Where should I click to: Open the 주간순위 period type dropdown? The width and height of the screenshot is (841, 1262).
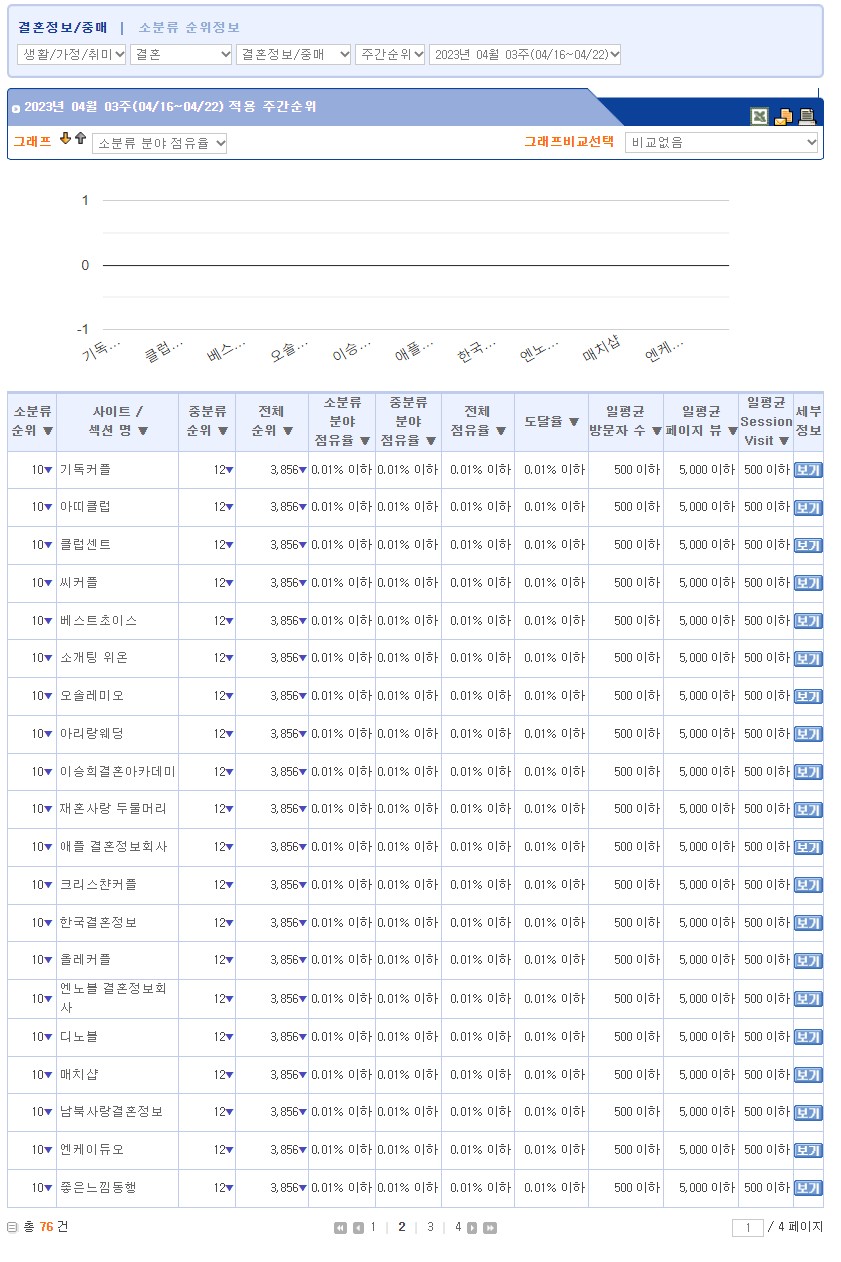coord(390,55)
